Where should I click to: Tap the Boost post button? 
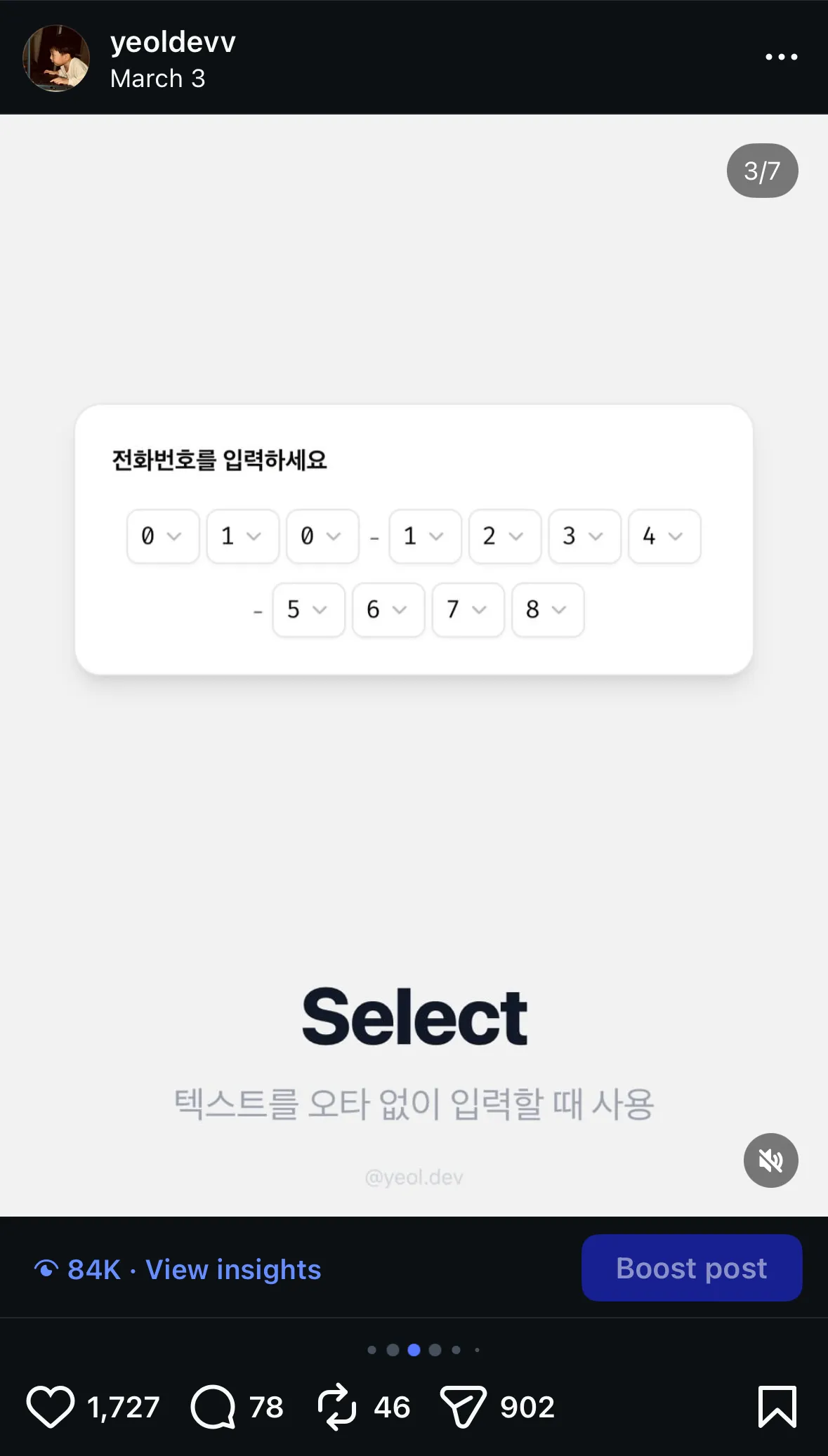[691, 1268]
